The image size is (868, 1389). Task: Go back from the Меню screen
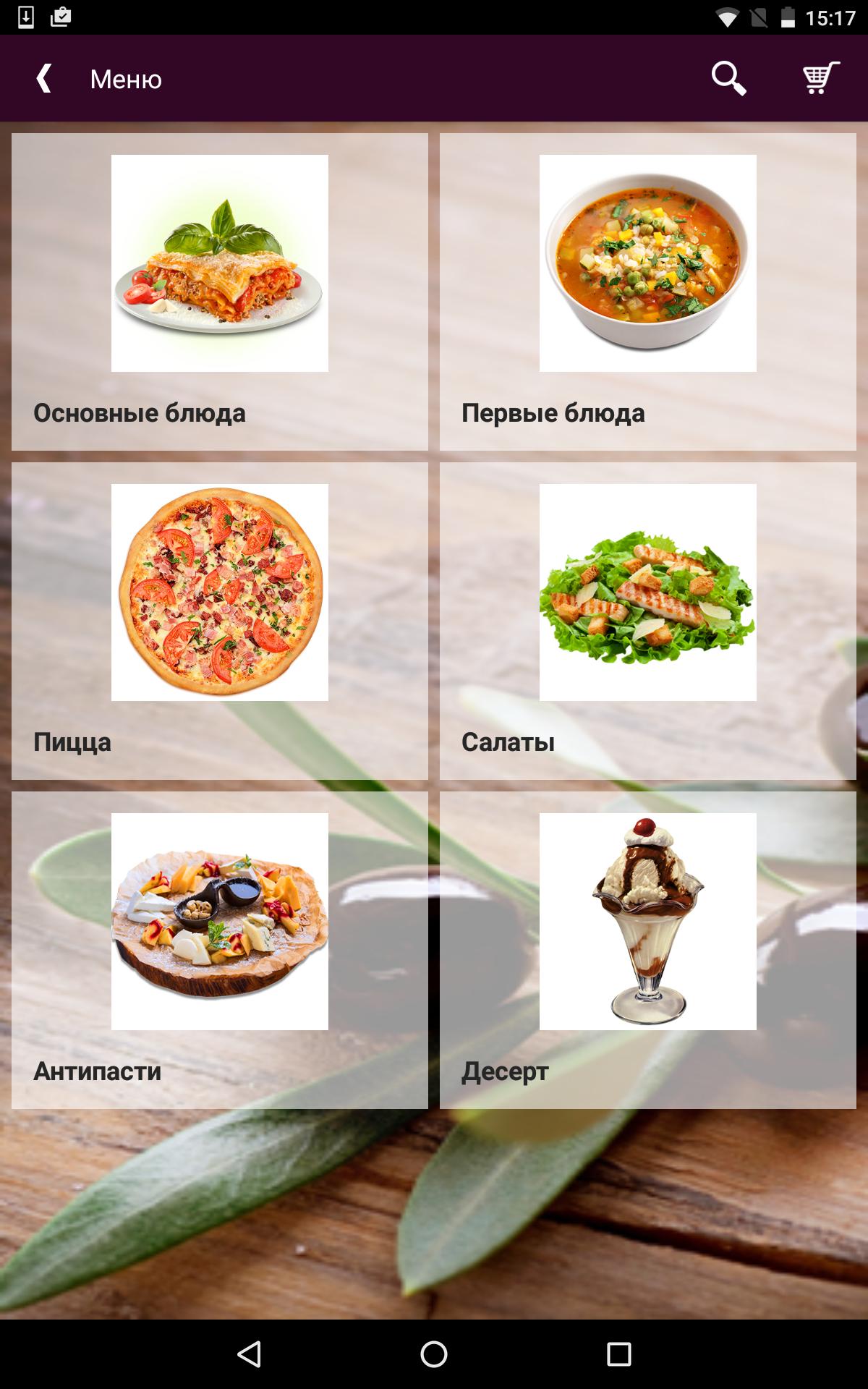44,78
